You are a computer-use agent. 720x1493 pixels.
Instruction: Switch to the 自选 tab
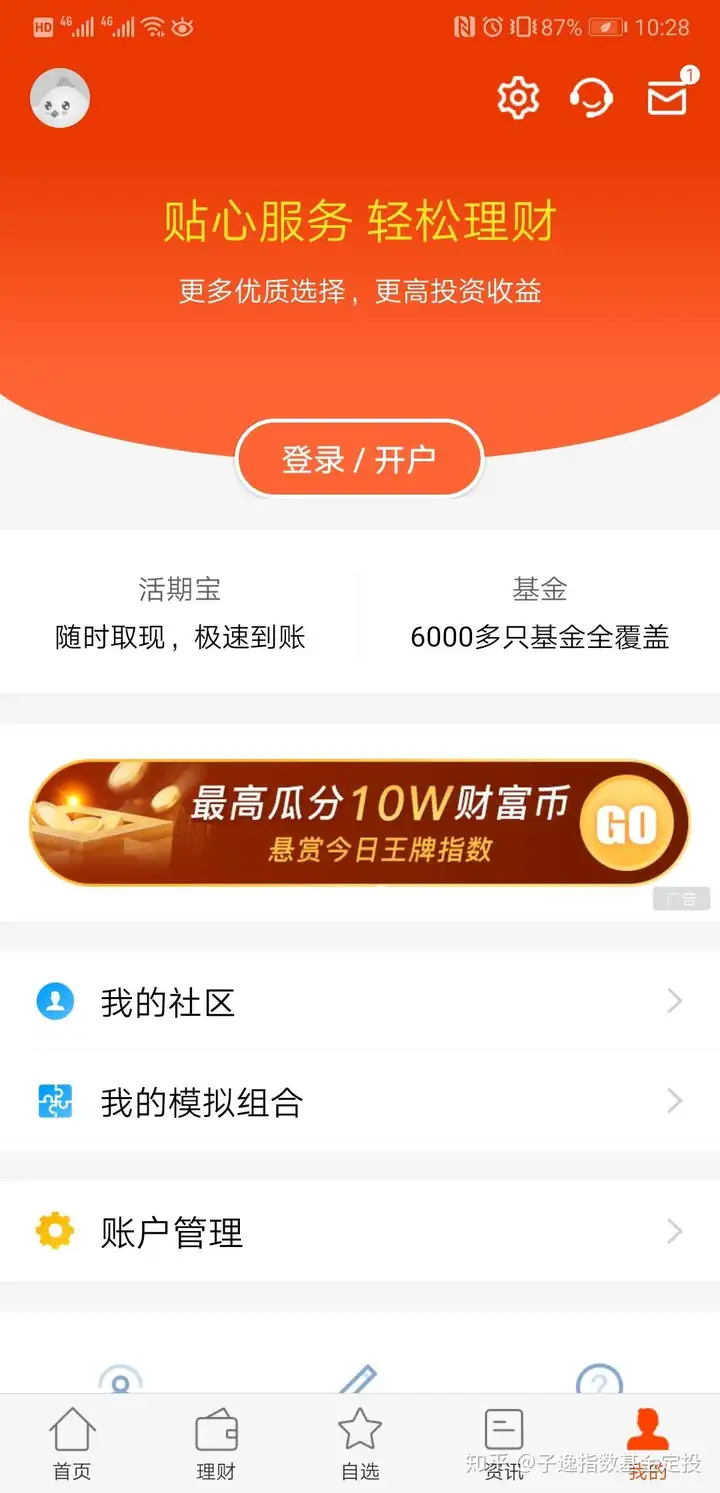[360, 1444]
